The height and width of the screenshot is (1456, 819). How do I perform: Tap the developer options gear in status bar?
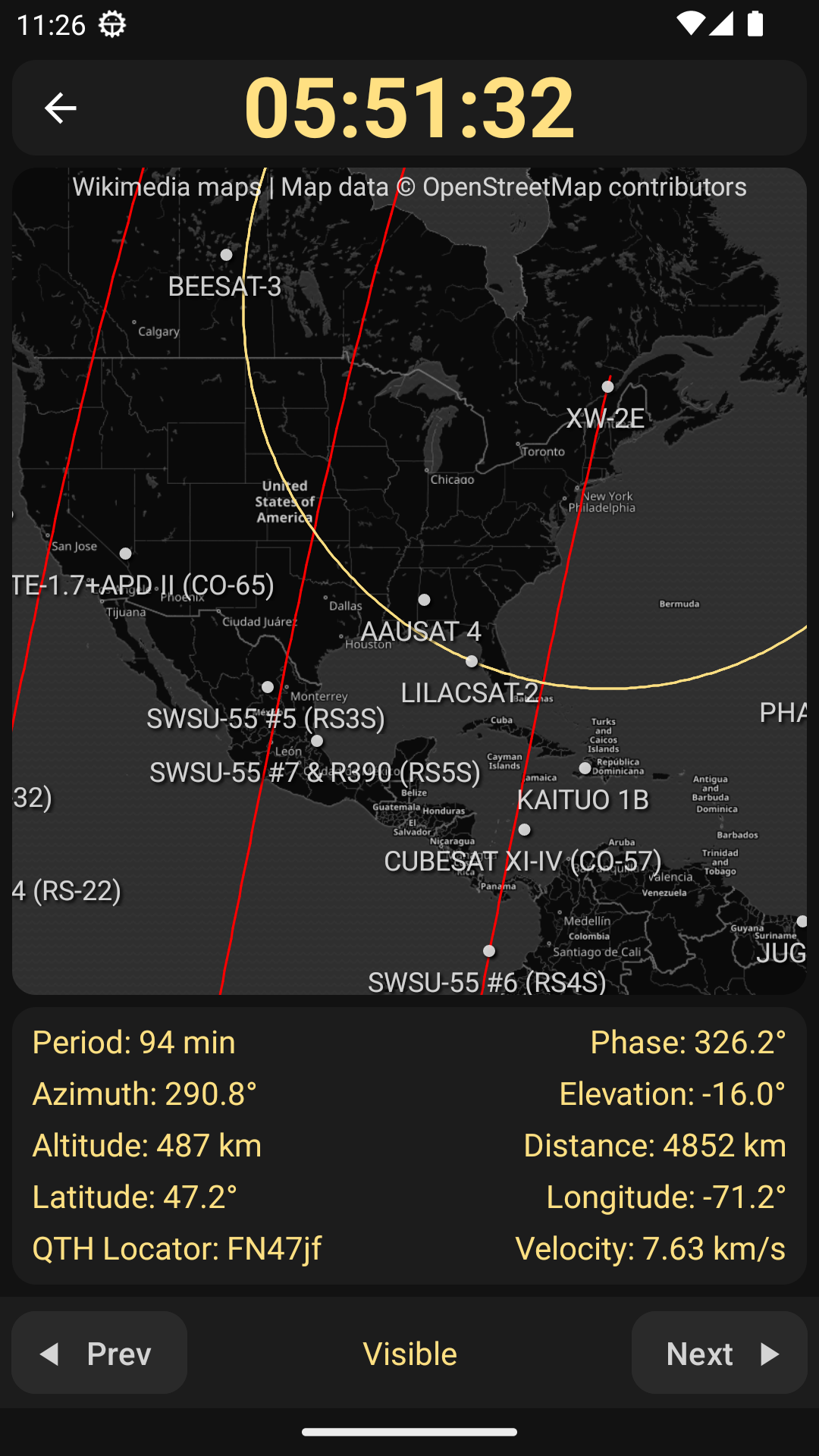(x=112, y=24)
